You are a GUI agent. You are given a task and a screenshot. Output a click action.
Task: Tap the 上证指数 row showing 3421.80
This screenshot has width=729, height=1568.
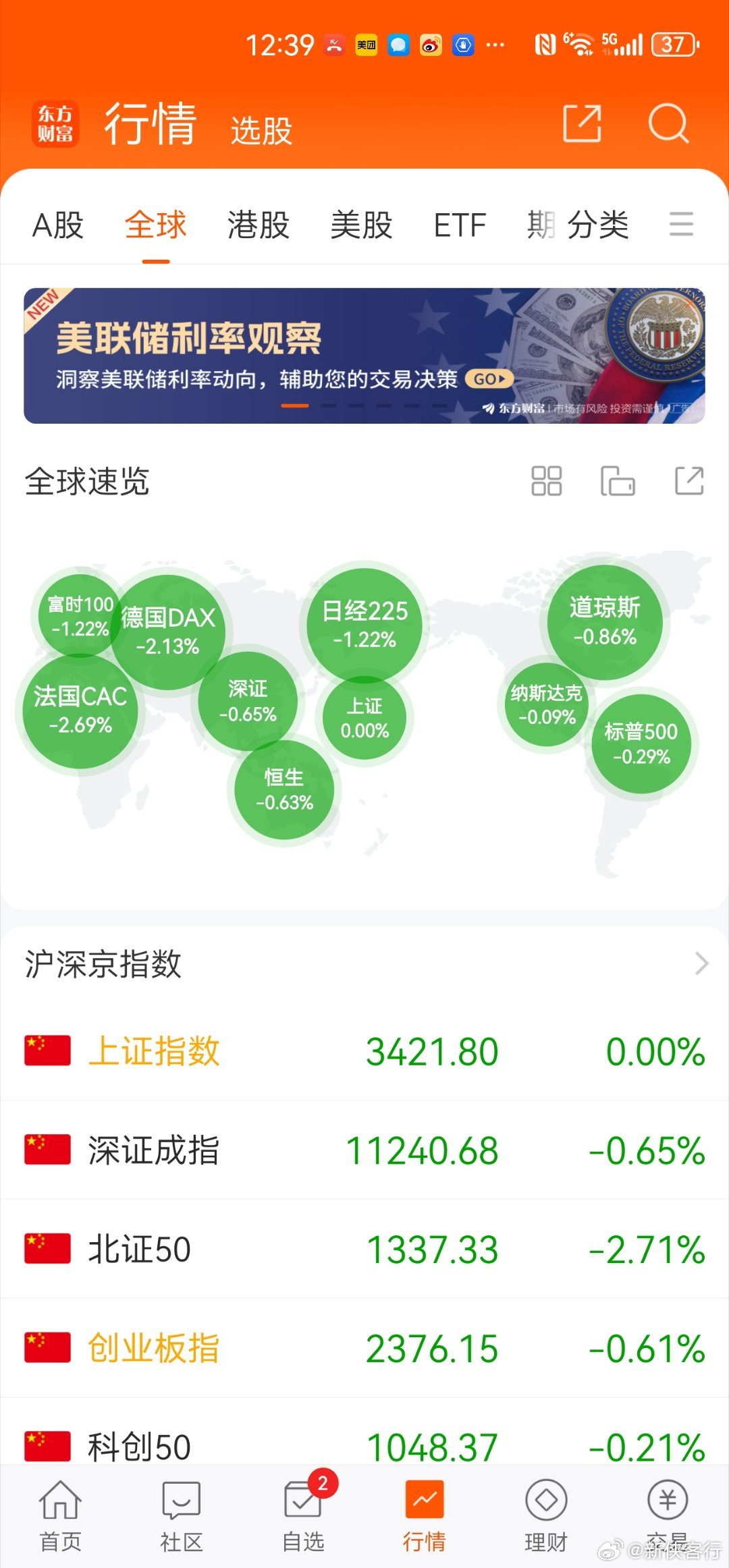[364, 1051]
